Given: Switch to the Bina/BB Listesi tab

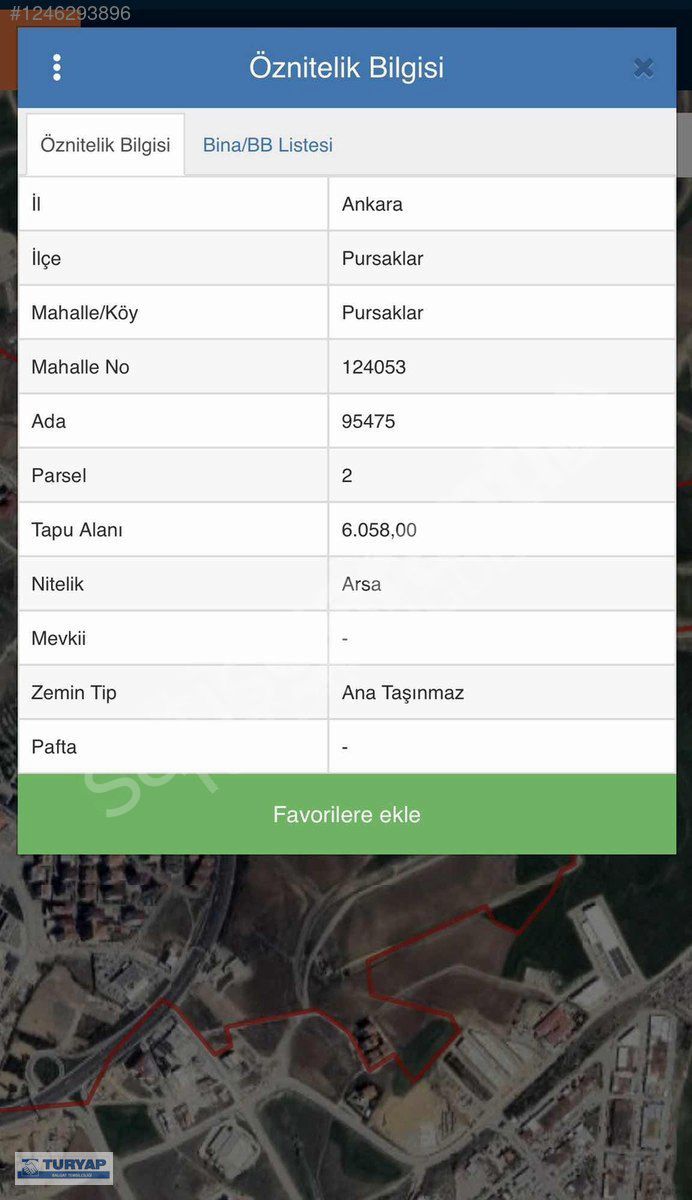Looking at the screenshot, I should pos(268,145).
